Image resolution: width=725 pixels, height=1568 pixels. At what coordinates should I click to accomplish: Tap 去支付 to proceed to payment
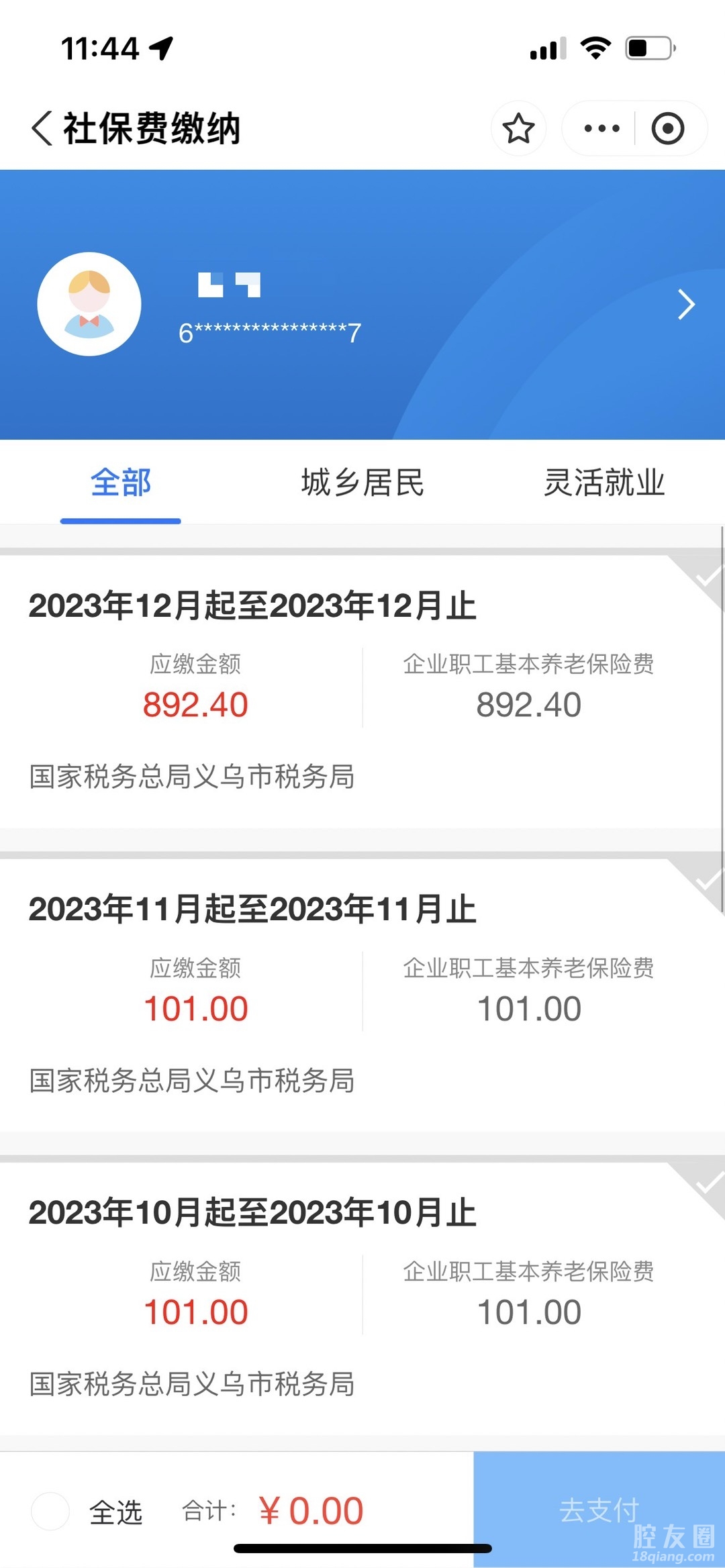coord(599,1510)
